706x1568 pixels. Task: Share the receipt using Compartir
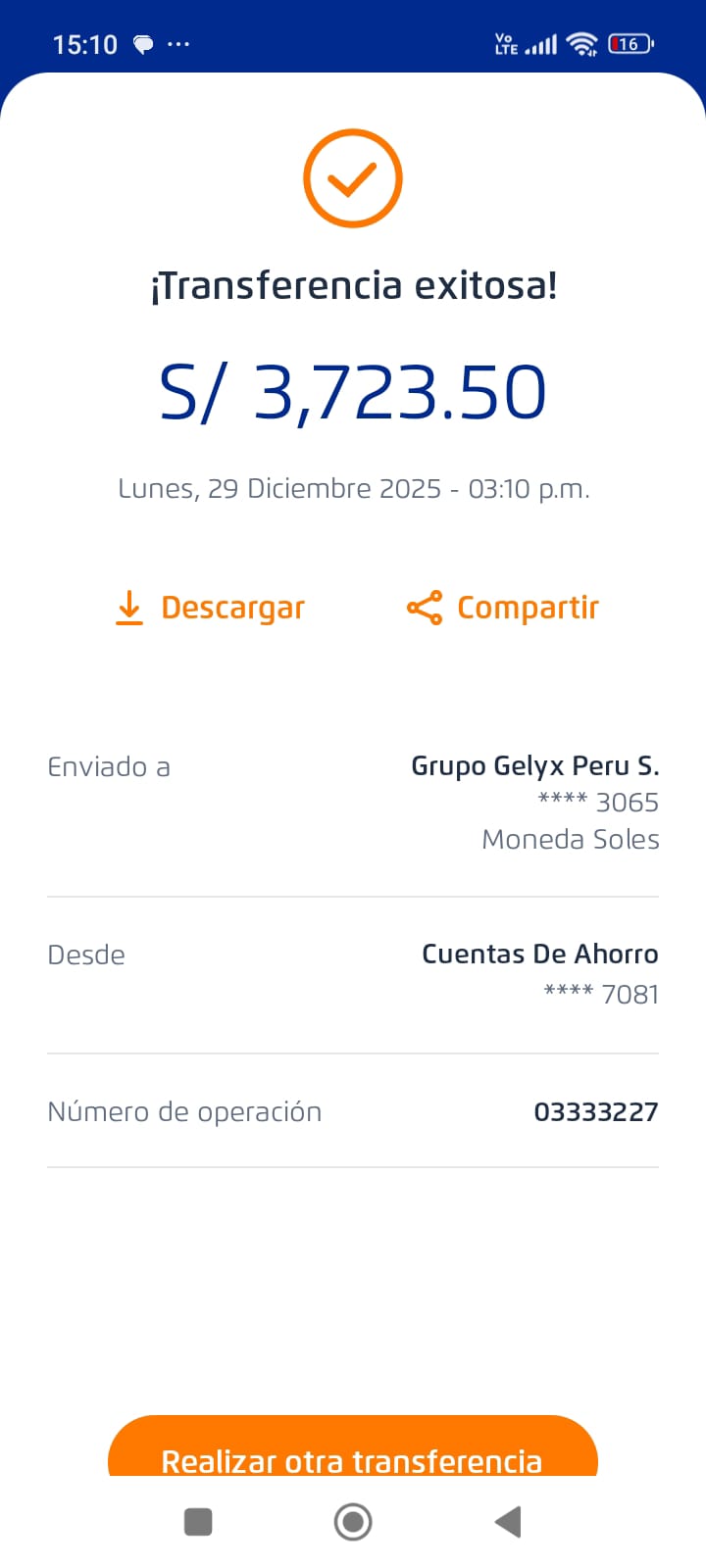click(503, 608)
